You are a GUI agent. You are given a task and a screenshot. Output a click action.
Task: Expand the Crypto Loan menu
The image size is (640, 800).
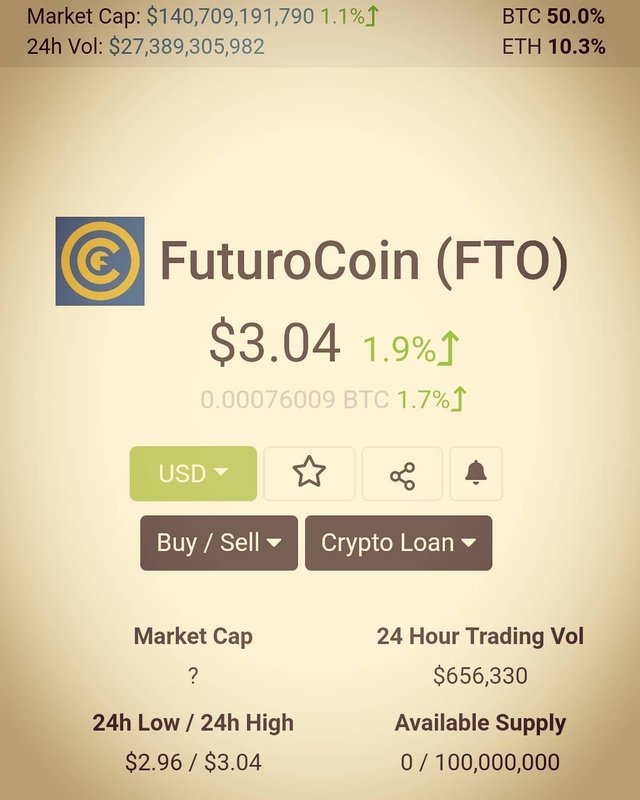[x=398, y=543]
